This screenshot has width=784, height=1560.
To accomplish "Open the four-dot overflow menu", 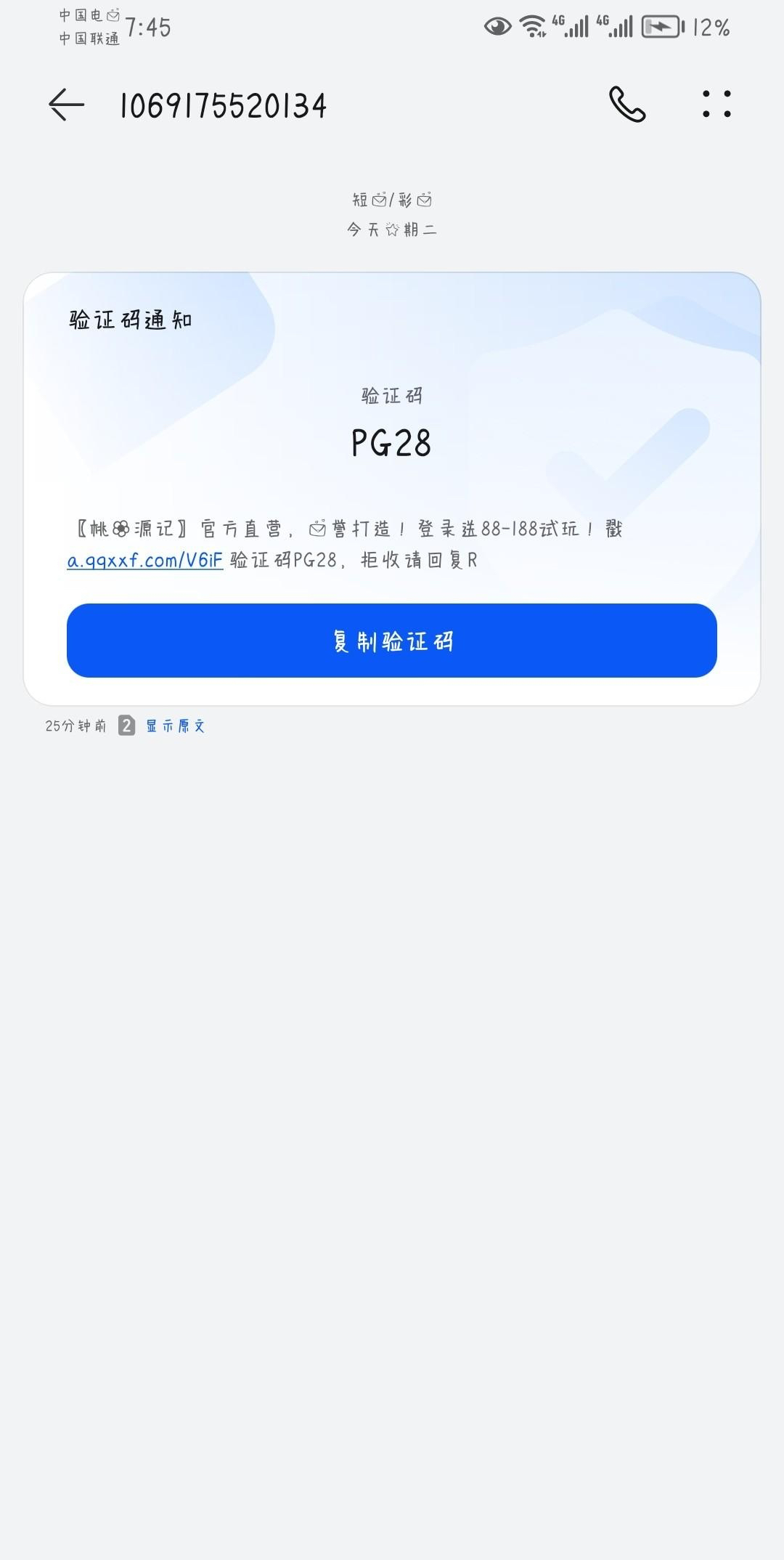I will pyautogui.click(x=716, y=105).
